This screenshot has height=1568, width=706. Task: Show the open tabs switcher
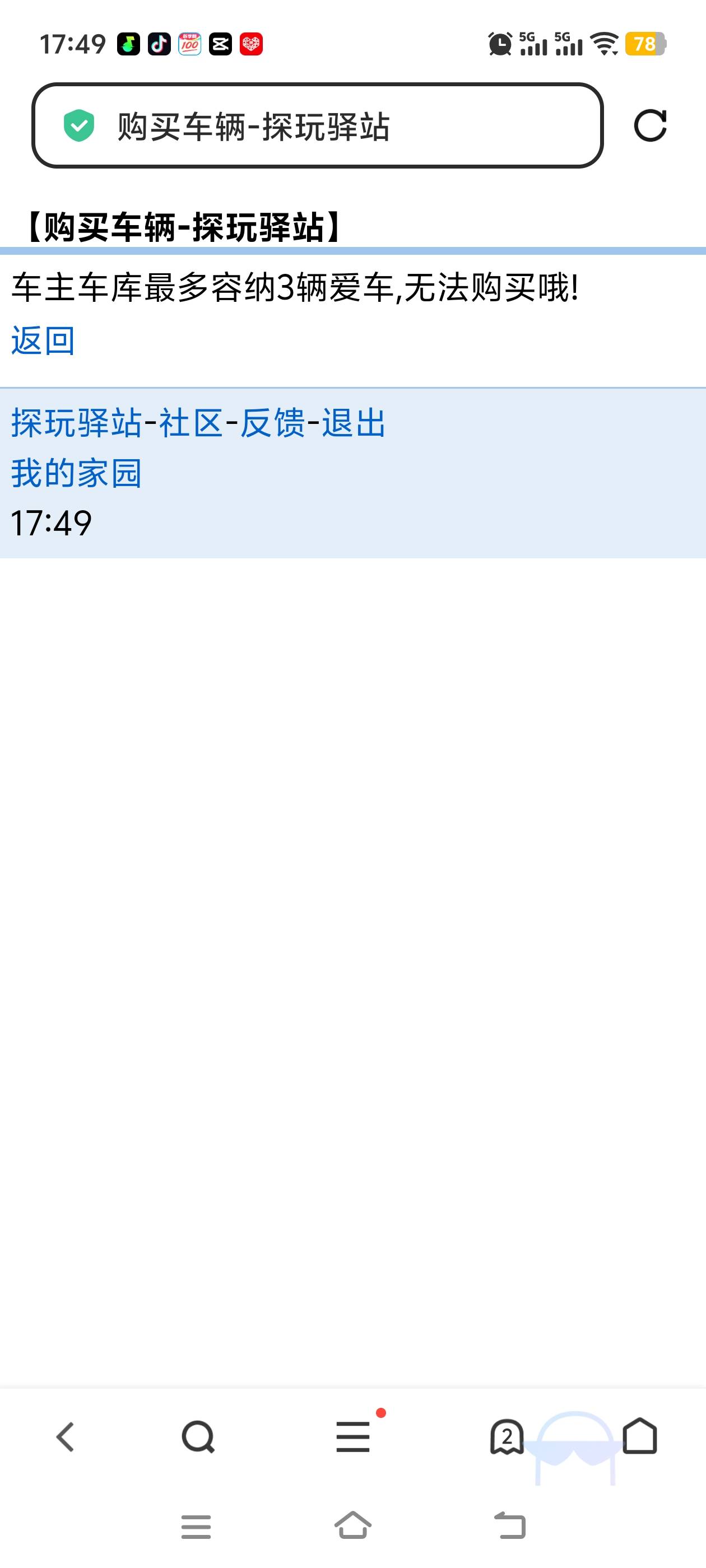tap(507, 1437)
